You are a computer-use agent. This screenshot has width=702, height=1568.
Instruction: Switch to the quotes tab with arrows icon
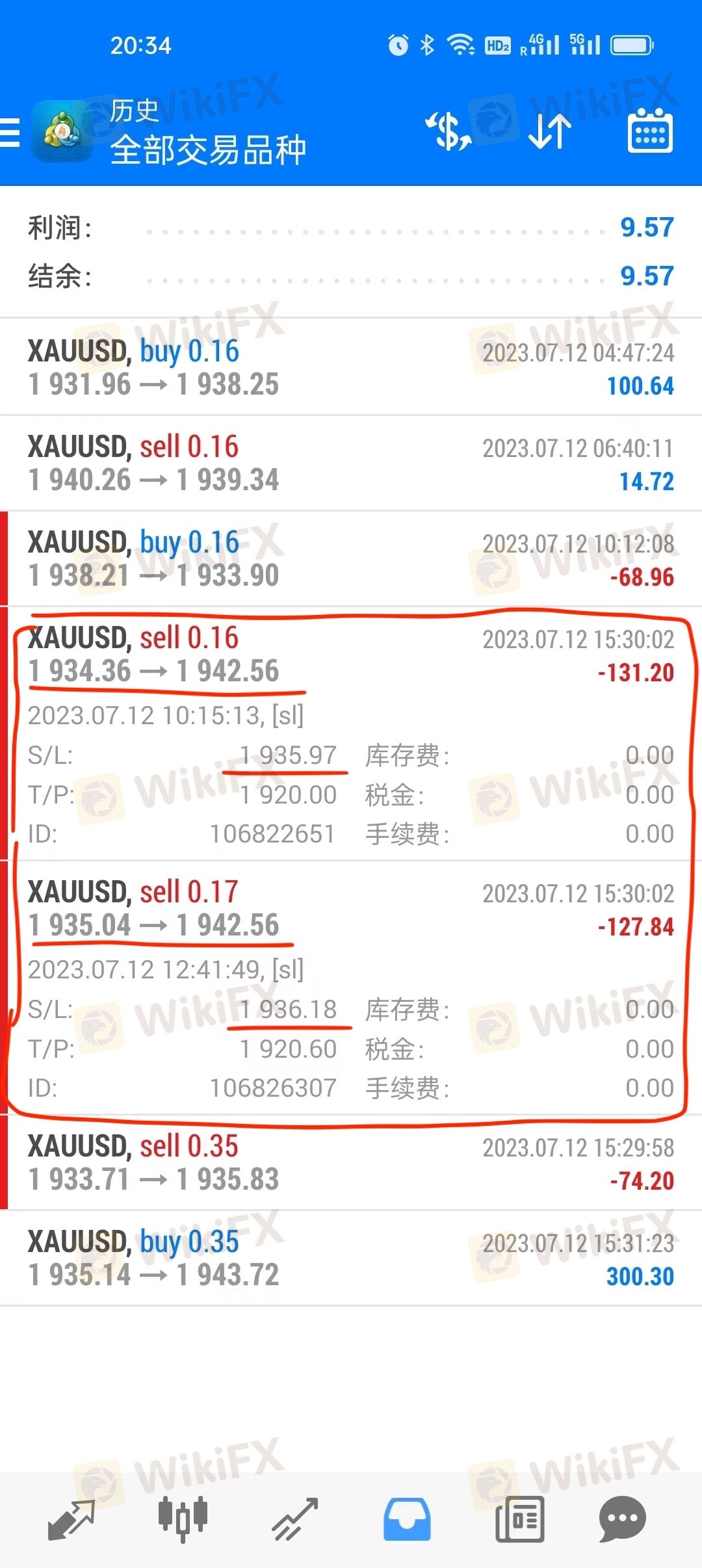pyautogui.click(x=71, y=1520)
